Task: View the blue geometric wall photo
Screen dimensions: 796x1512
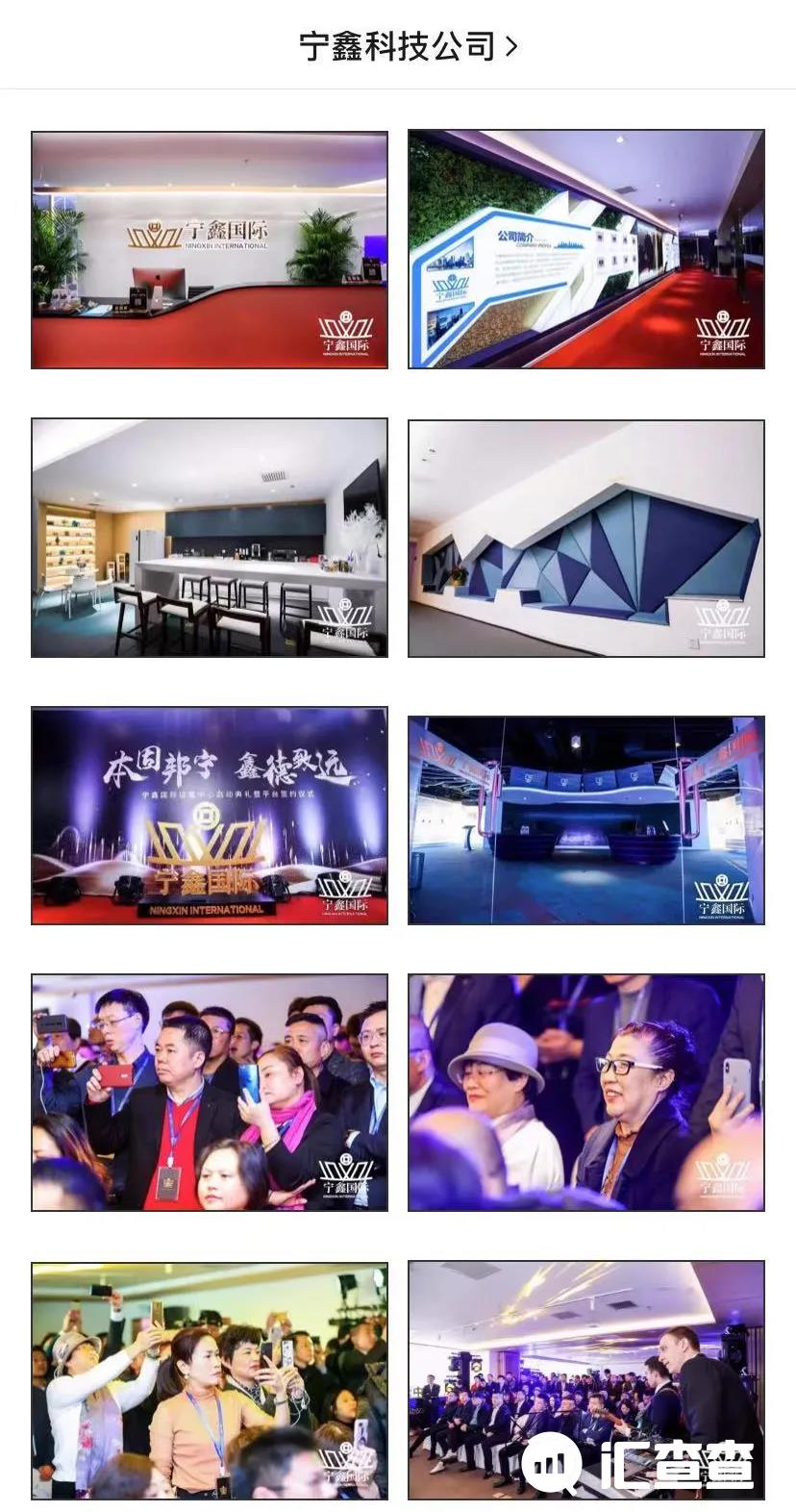Action: click(x=586, y=539)
